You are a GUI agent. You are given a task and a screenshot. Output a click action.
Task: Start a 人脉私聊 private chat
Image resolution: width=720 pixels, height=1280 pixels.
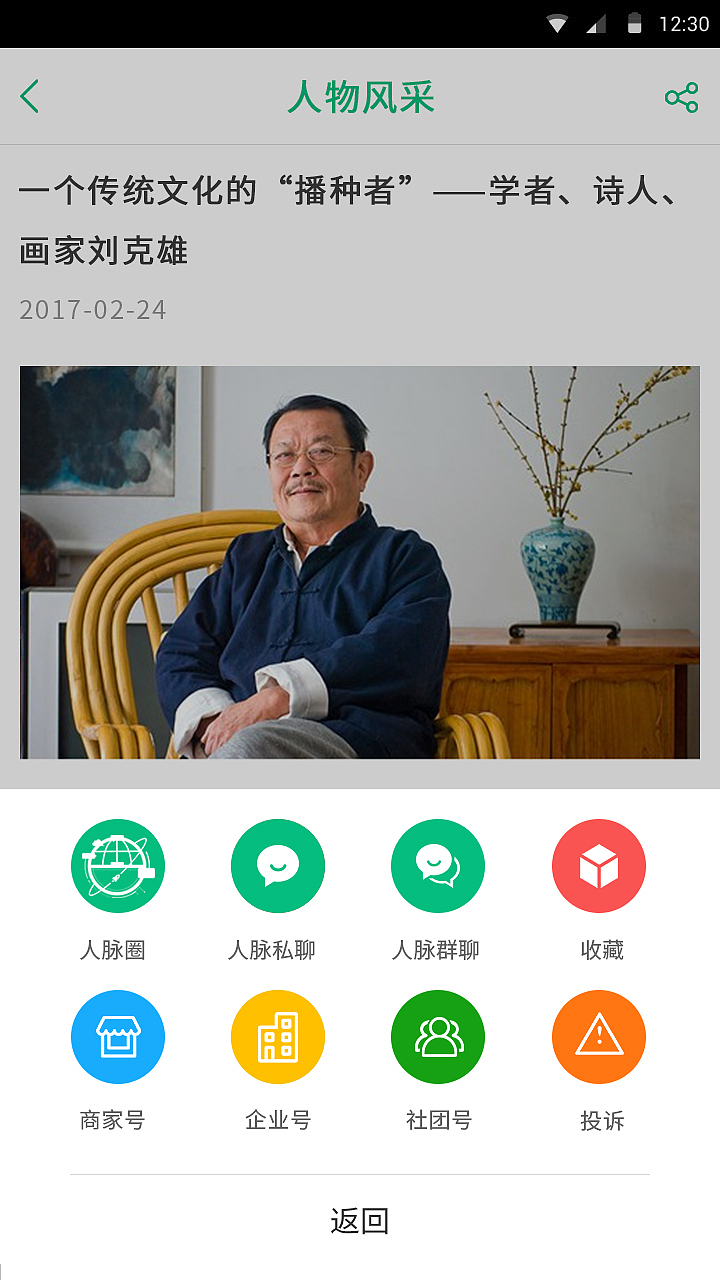(278, 865)
